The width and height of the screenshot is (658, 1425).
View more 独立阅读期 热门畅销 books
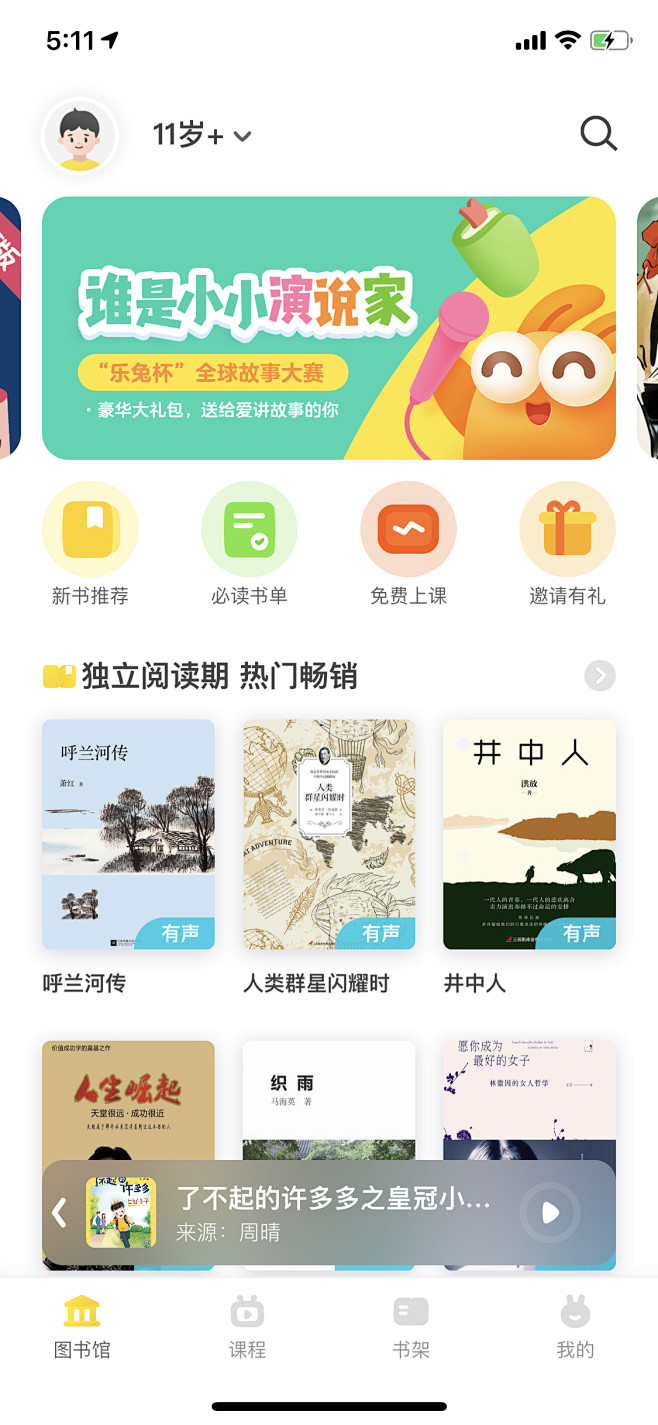coord(600,676)
